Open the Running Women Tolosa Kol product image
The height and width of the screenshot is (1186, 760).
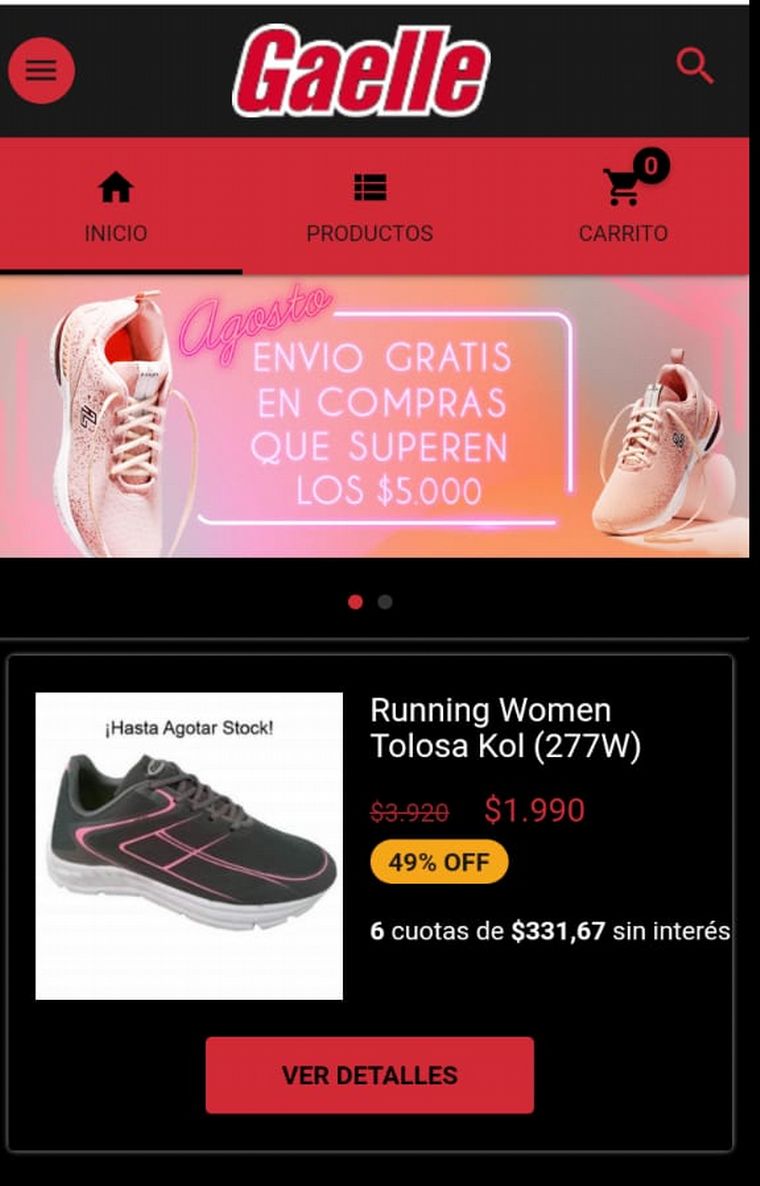click(x=189, y=846)
